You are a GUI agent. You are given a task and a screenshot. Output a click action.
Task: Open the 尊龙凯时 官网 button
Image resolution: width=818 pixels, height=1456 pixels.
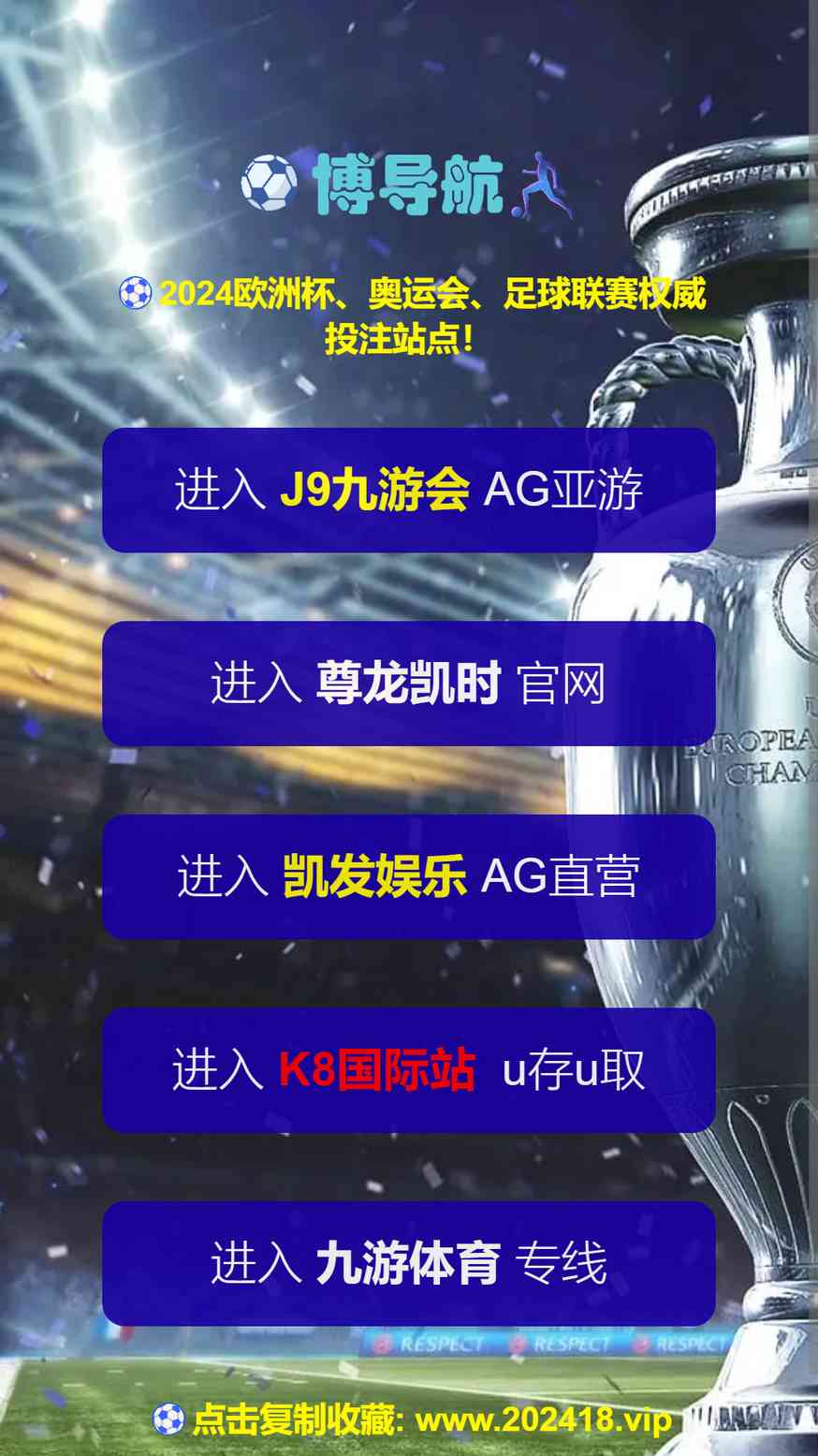tap(409, 684)
